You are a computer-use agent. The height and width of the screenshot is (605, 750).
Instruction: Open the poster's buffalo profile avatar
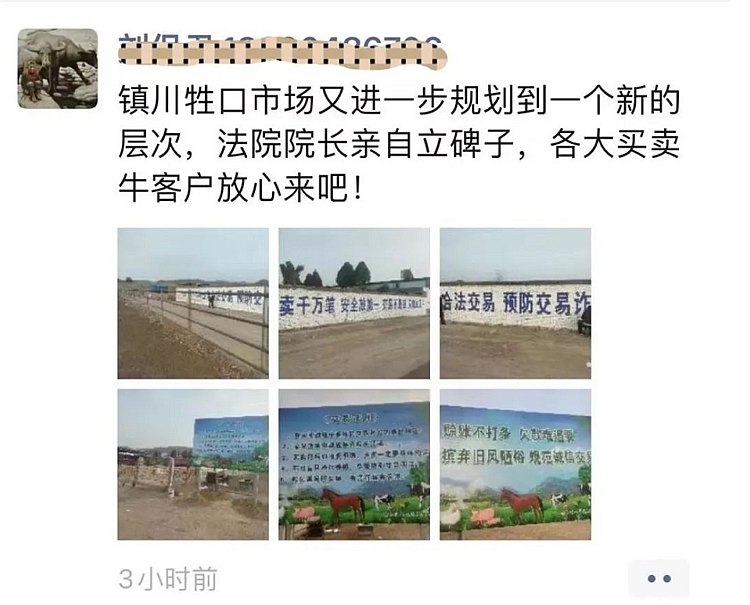[58, 68]
